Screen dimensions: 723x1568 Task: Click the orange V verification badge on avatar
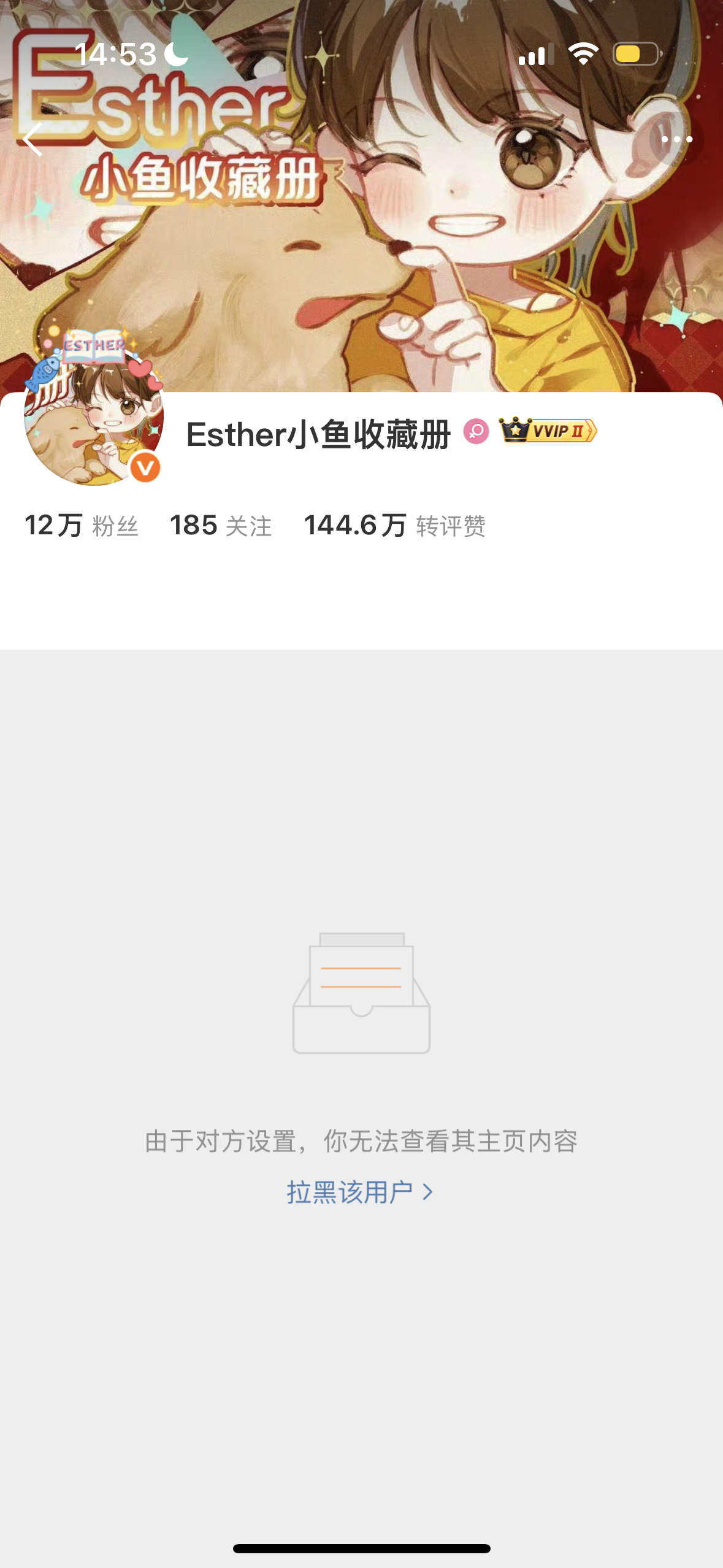point(144,469)
